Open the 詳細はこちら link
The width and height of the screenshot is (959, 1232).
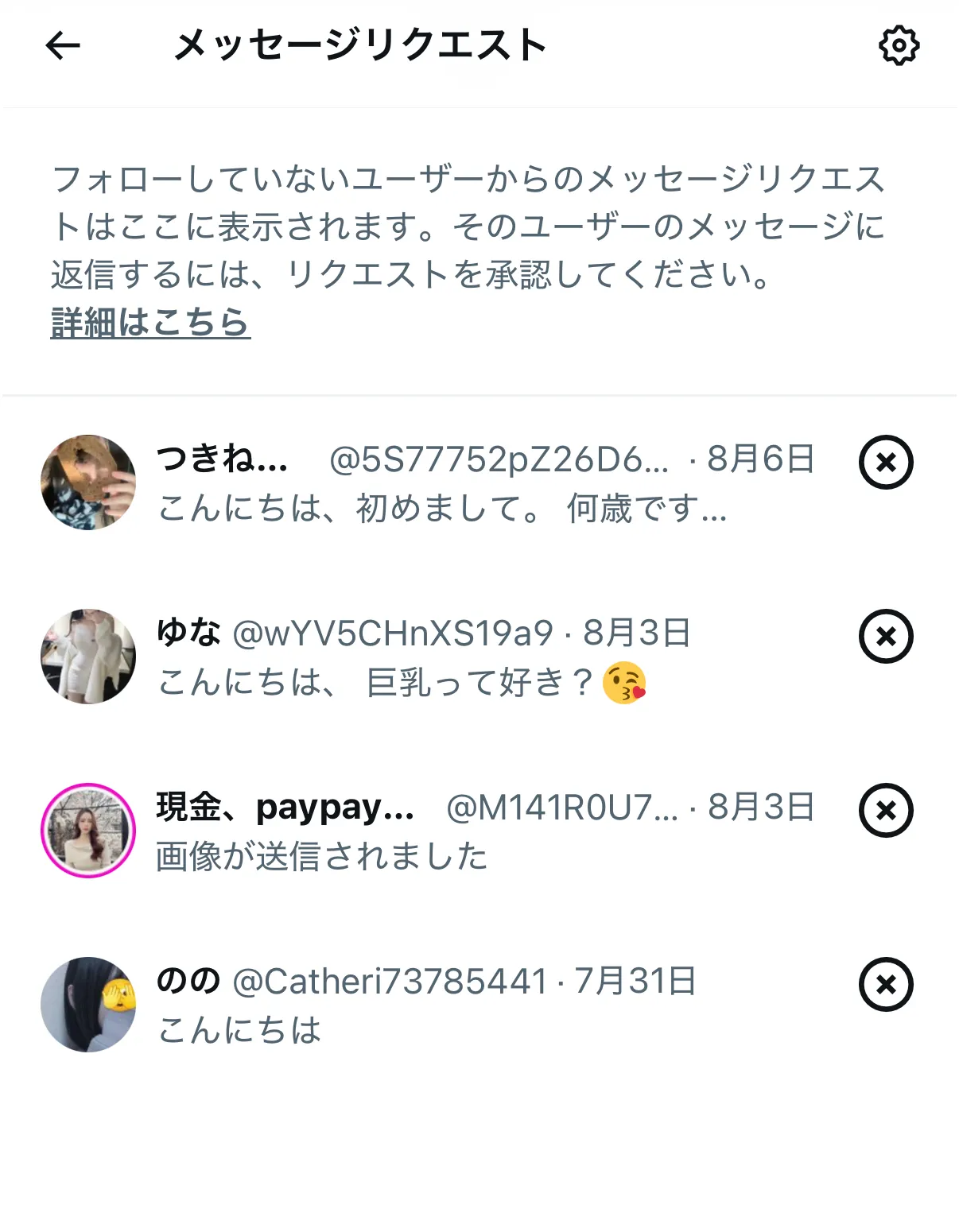(150, 323)
